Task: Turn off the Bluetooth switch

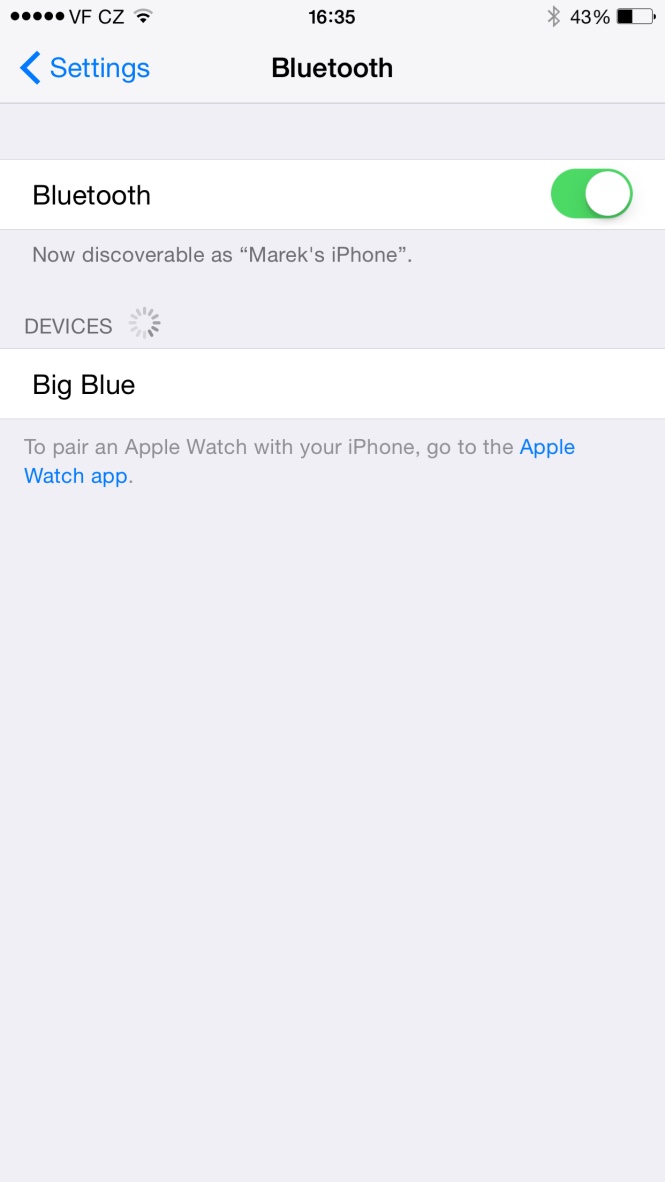Action: tap(591, 195)
